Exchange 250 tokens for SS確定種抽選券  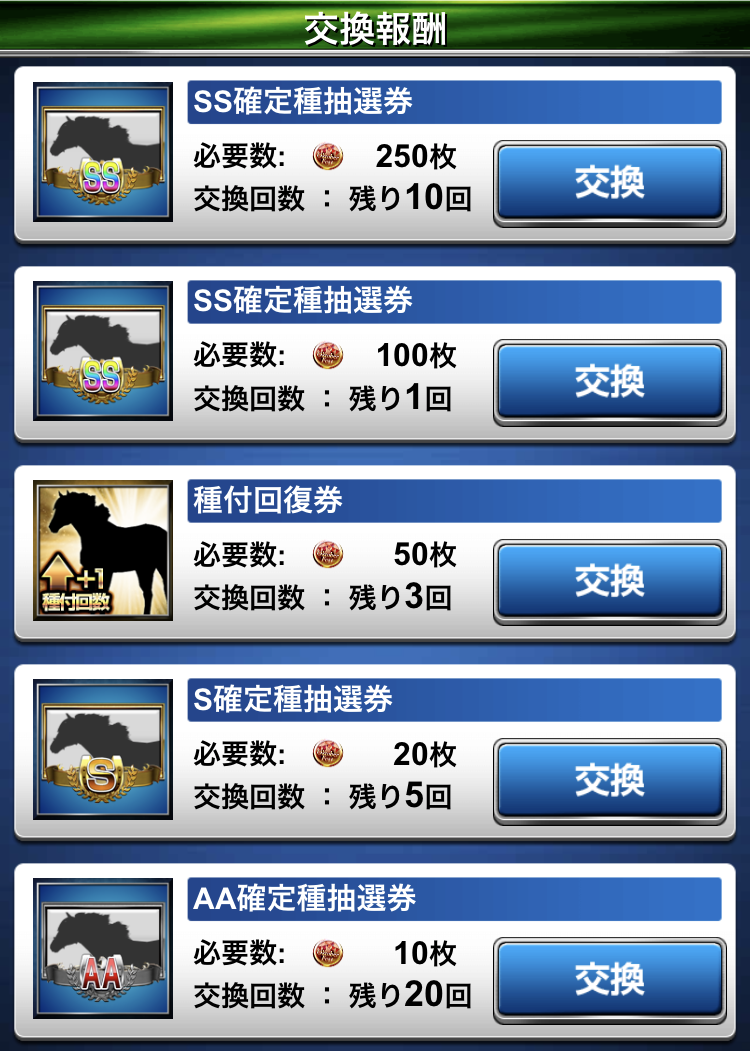coord(609,183)
